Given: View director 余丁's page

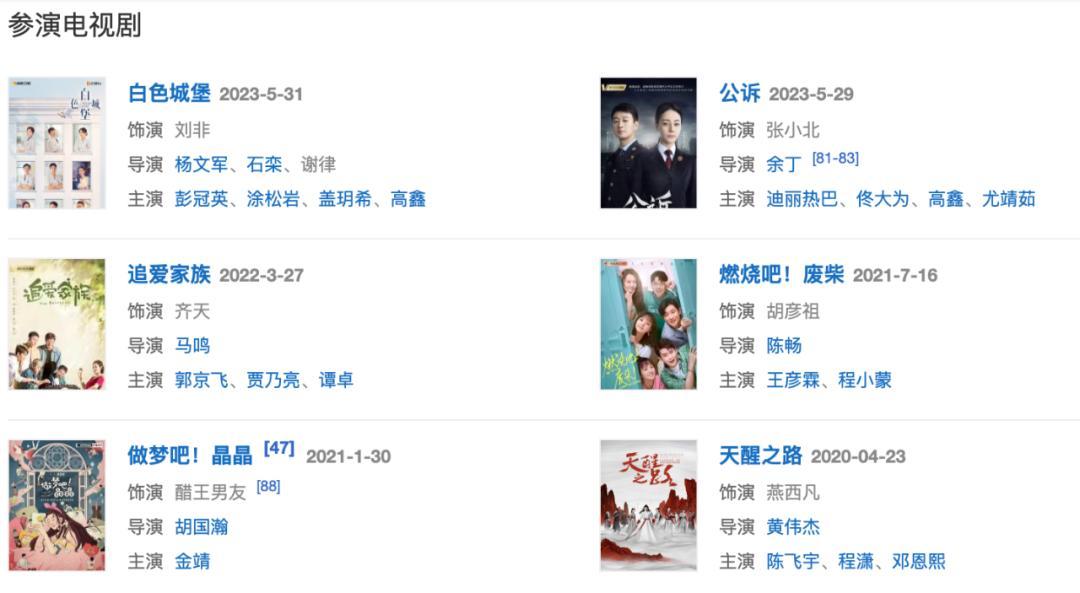Looking at the screenshot, I should [x=783, y=164].
